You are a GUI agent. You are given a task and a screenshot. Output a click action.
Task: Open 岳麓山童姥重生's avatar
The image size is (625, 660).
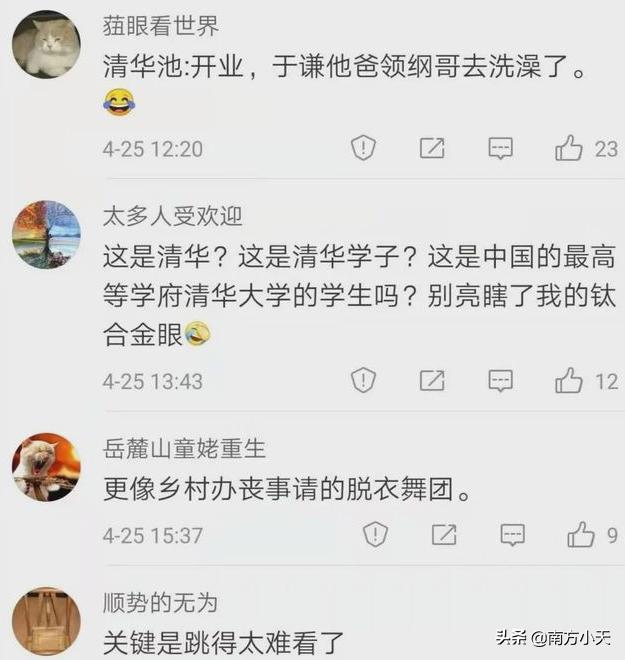pyautogui.click(x=46, y=467)
